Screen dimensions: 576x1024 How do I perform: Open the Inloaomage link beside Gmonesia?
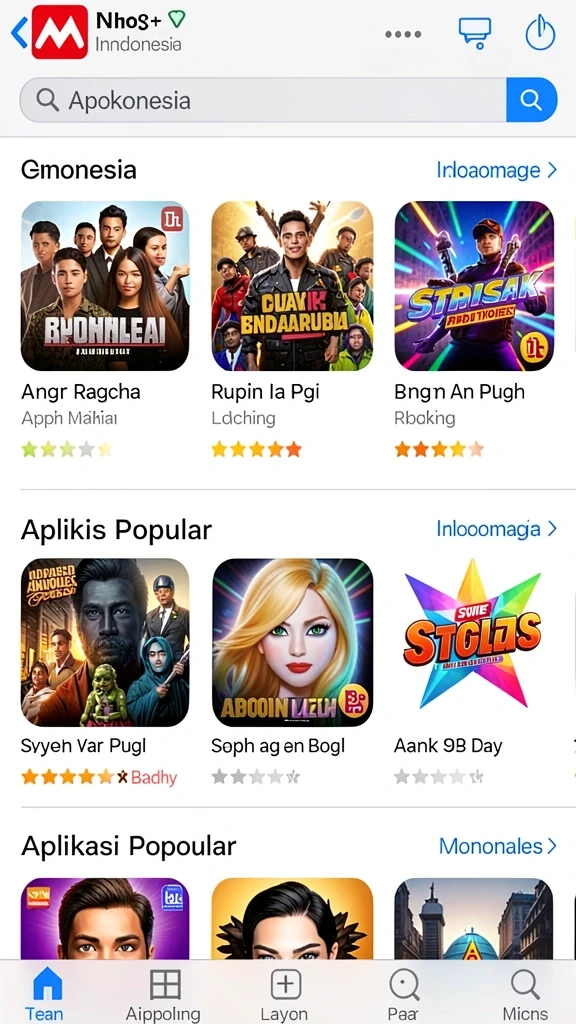(x=496, y=170)
